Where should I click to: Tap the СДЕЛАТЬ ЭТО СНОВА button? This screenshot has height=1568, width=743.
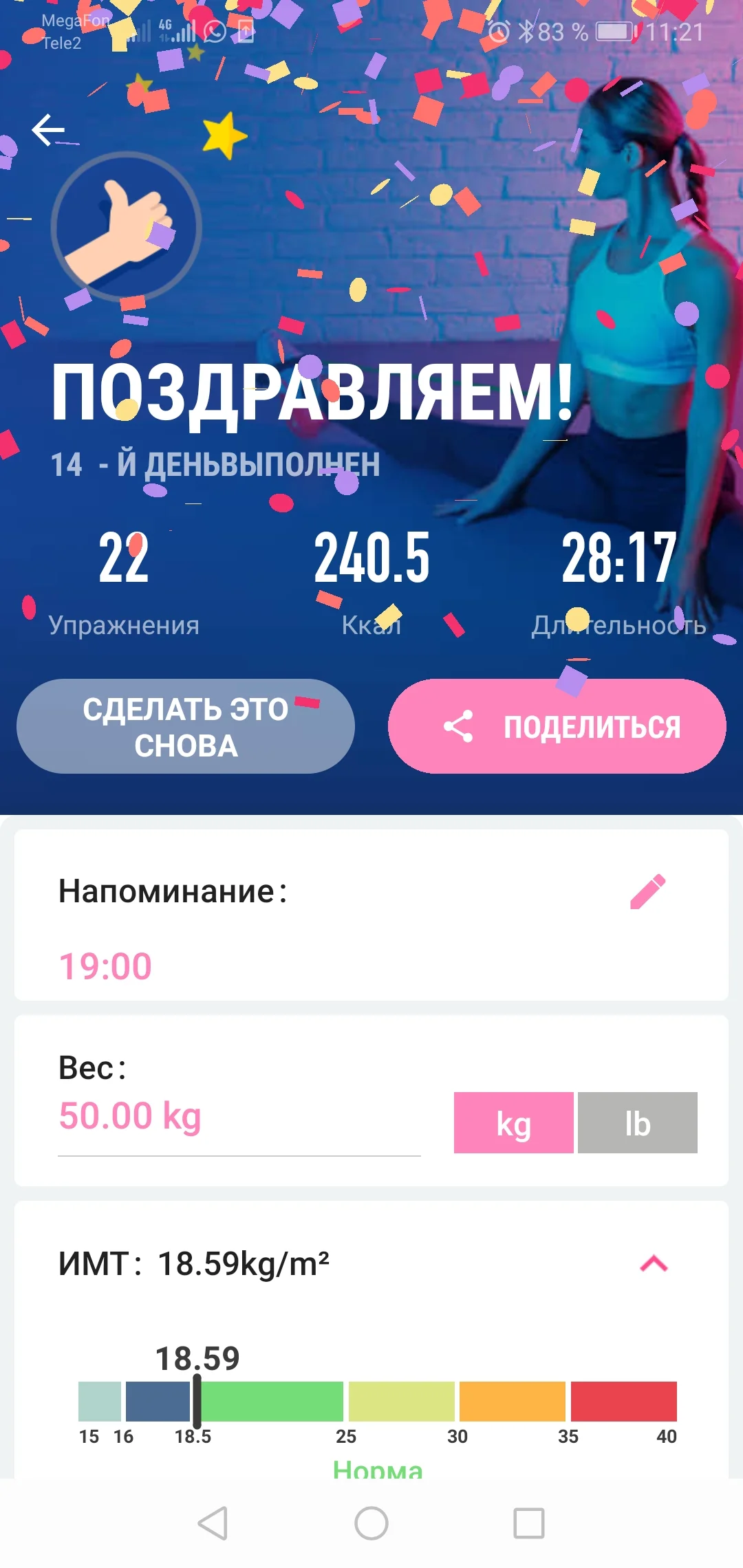point(186,726)
